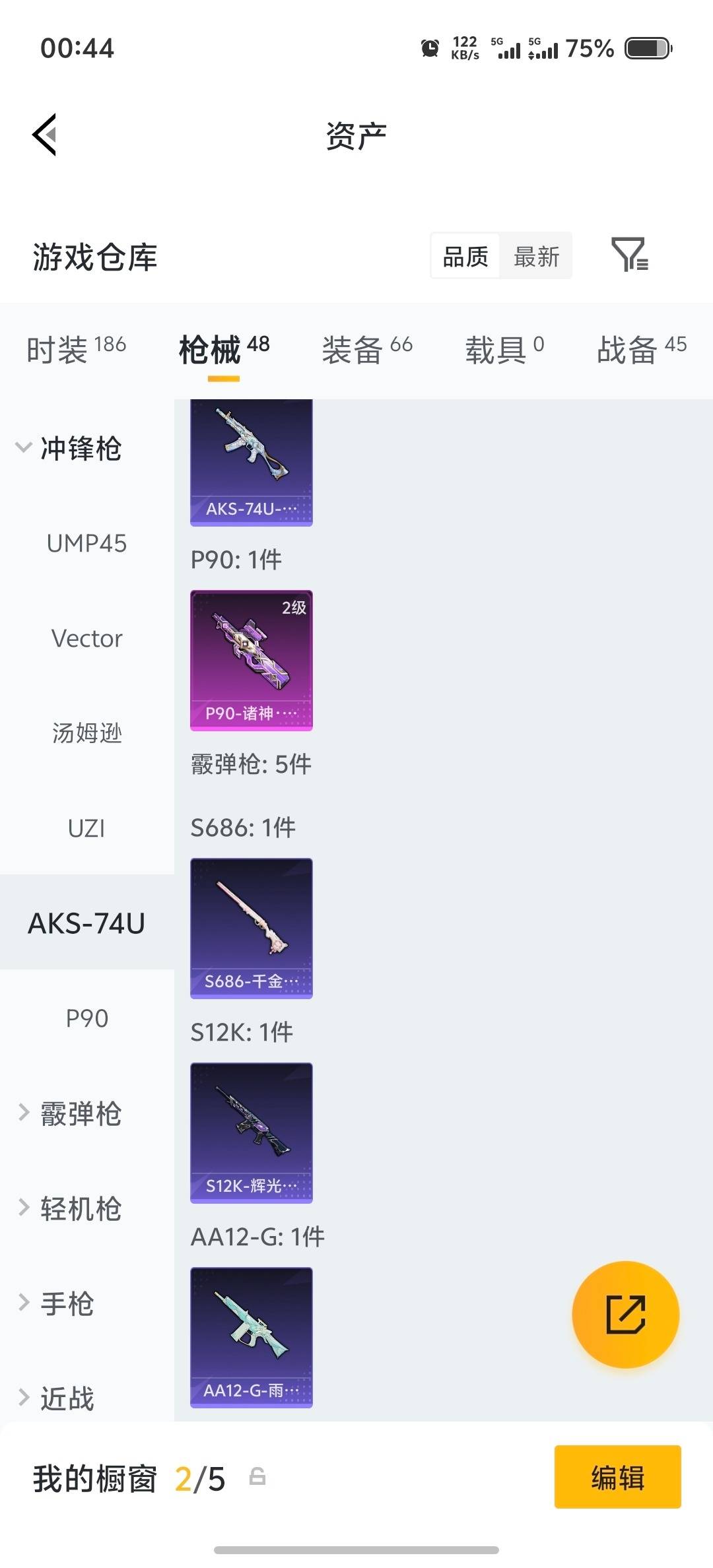Open the S12K-辉光 weapon card
Image resolution: width=713 pixels, height=1568 pixels.
click(251, 1132)
